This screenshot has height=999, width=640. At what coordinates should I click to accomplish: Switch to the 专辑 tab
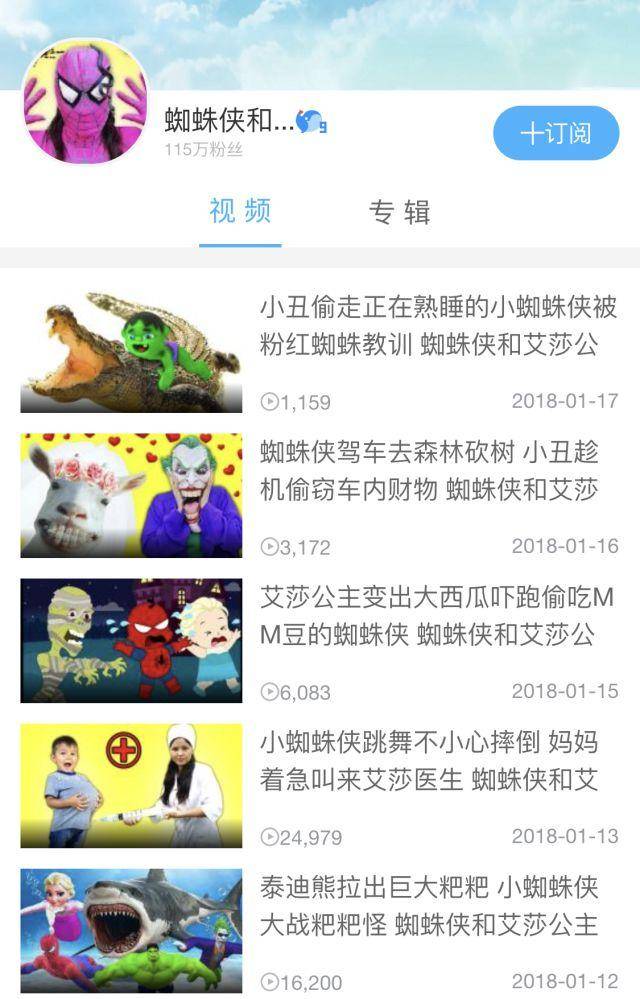[400, 212]
